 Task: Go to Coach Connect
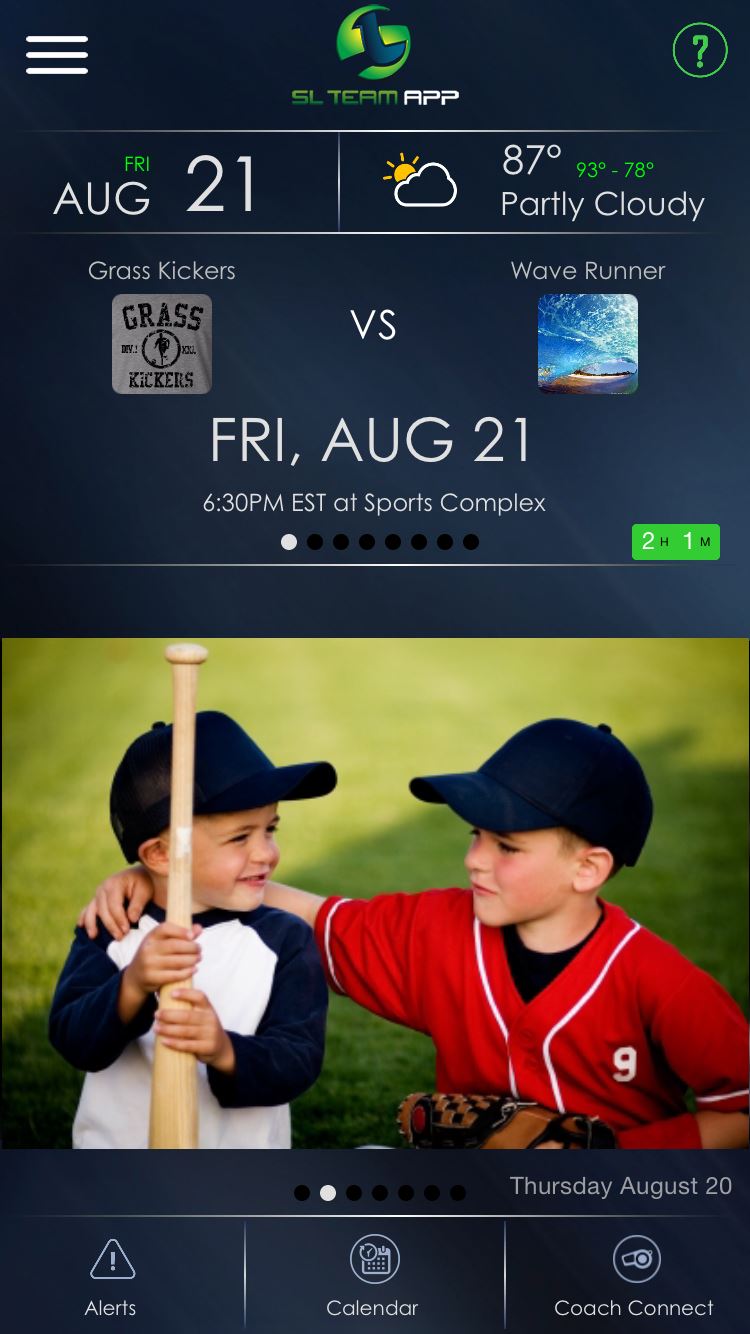coord(633,1277)
